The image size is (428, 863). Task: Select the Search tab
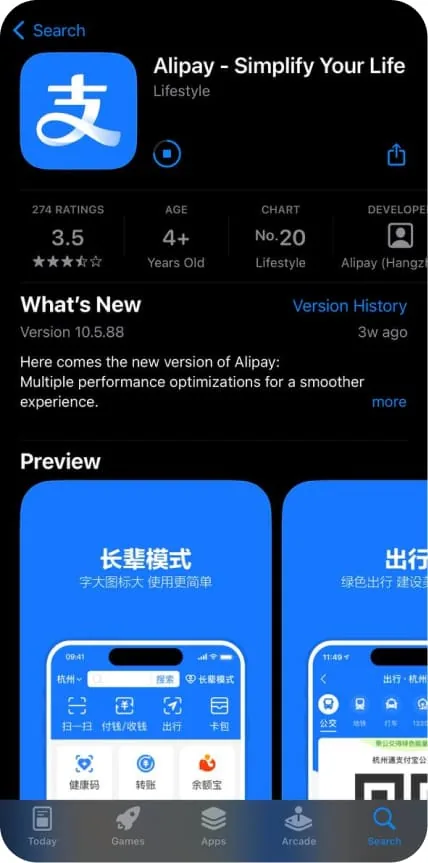[x=384, y=826]
